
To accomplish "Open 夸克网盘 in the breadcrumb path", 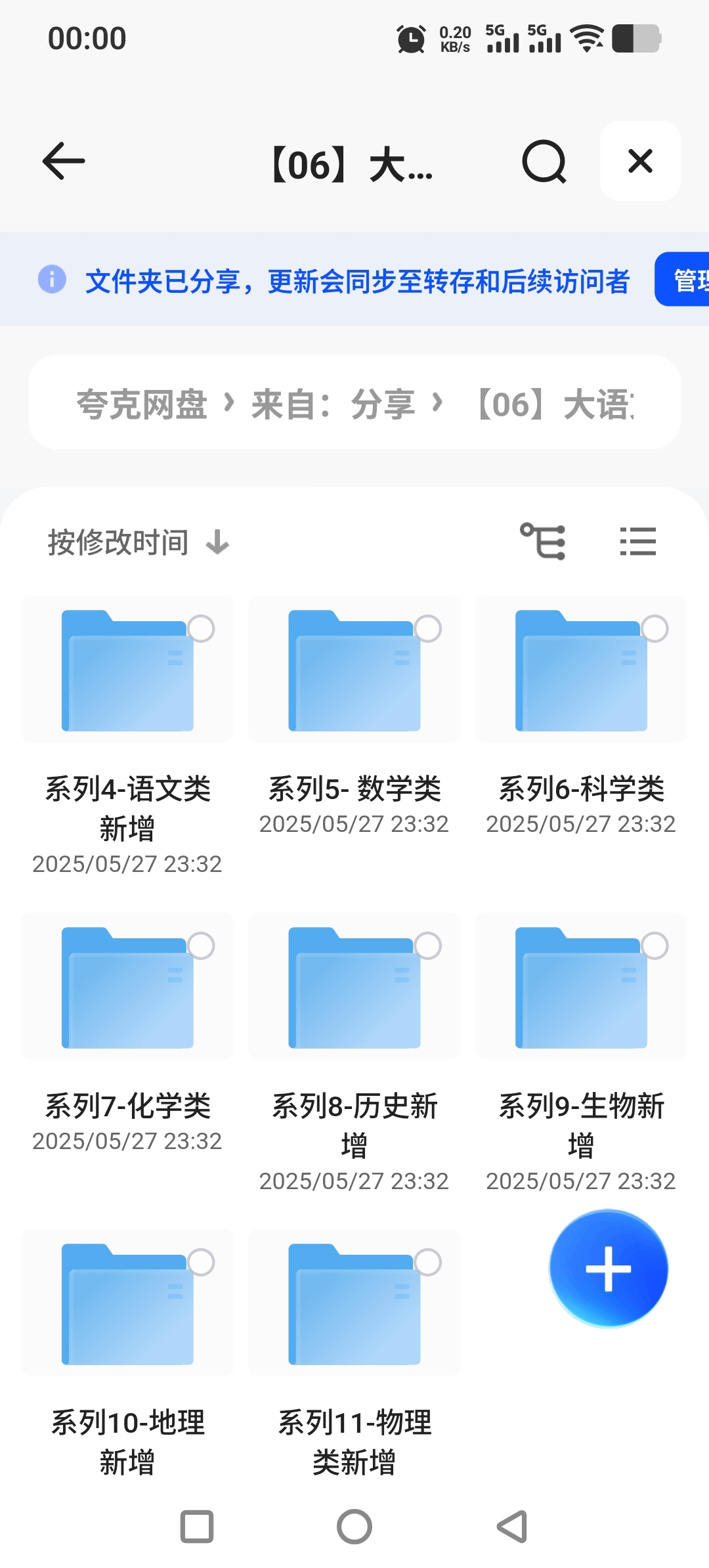I will 142,403.
